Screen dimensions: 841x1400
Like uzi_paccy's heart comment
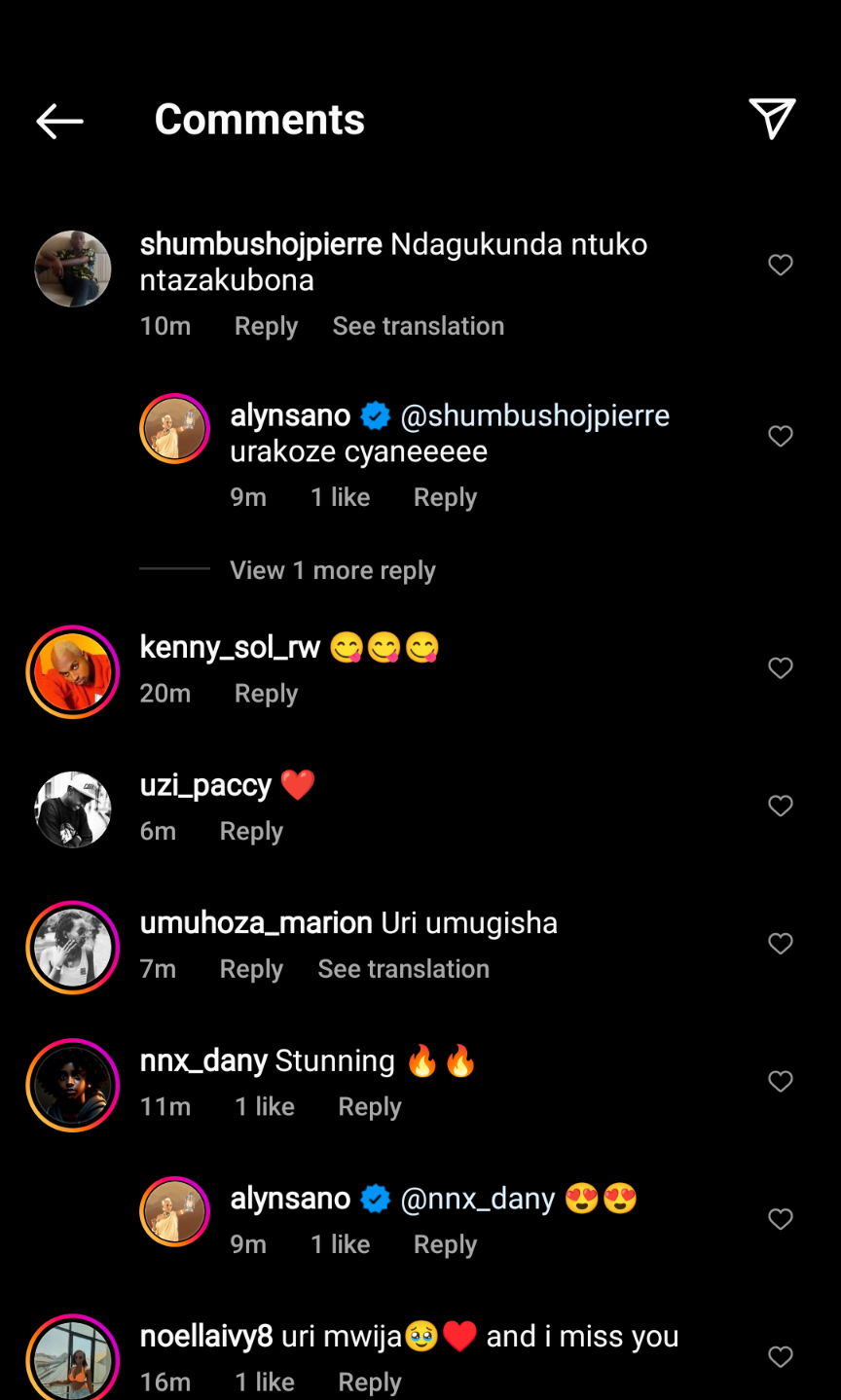click(780, 806)
